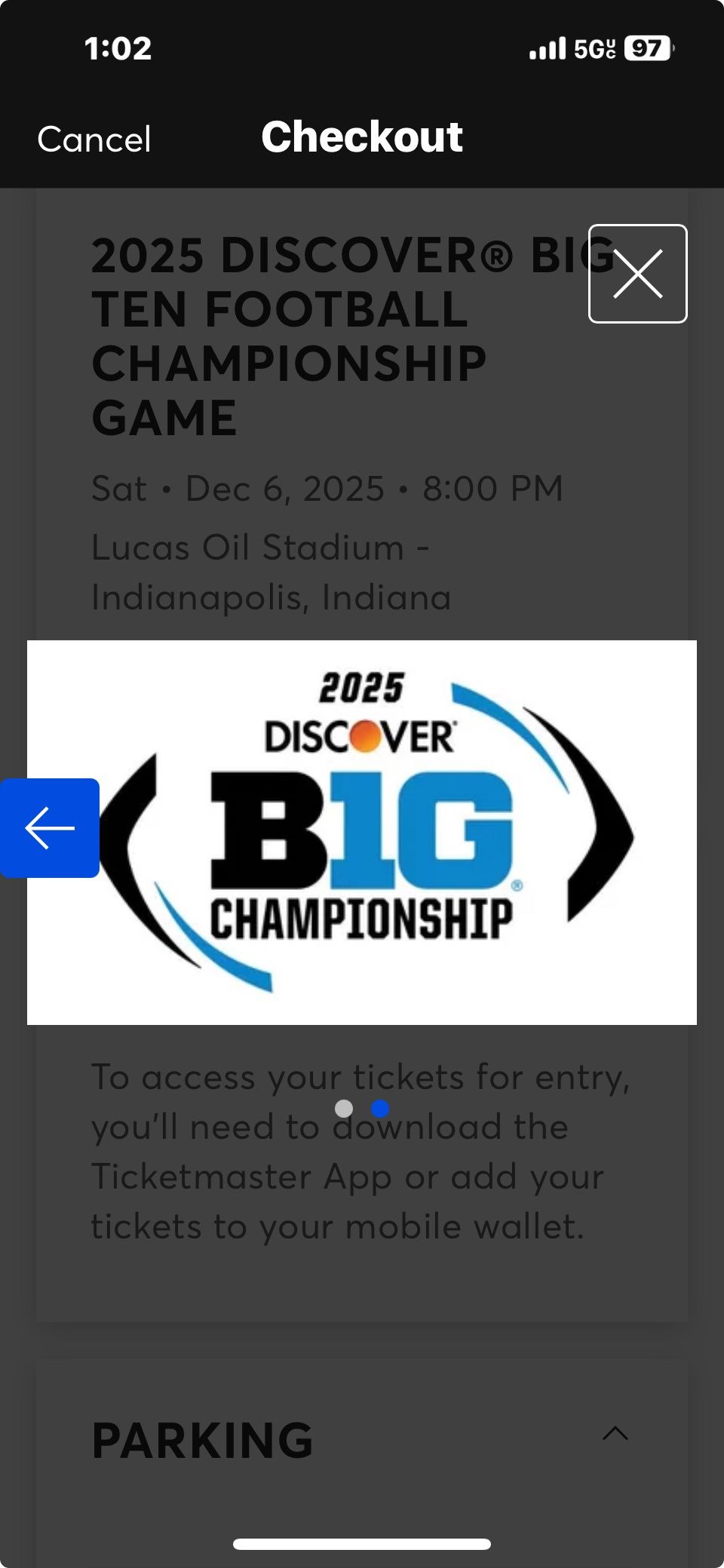The width and height of the screenshot is (724, 1568).
Task: Cancel the checkout
Action: click(94, 140)
